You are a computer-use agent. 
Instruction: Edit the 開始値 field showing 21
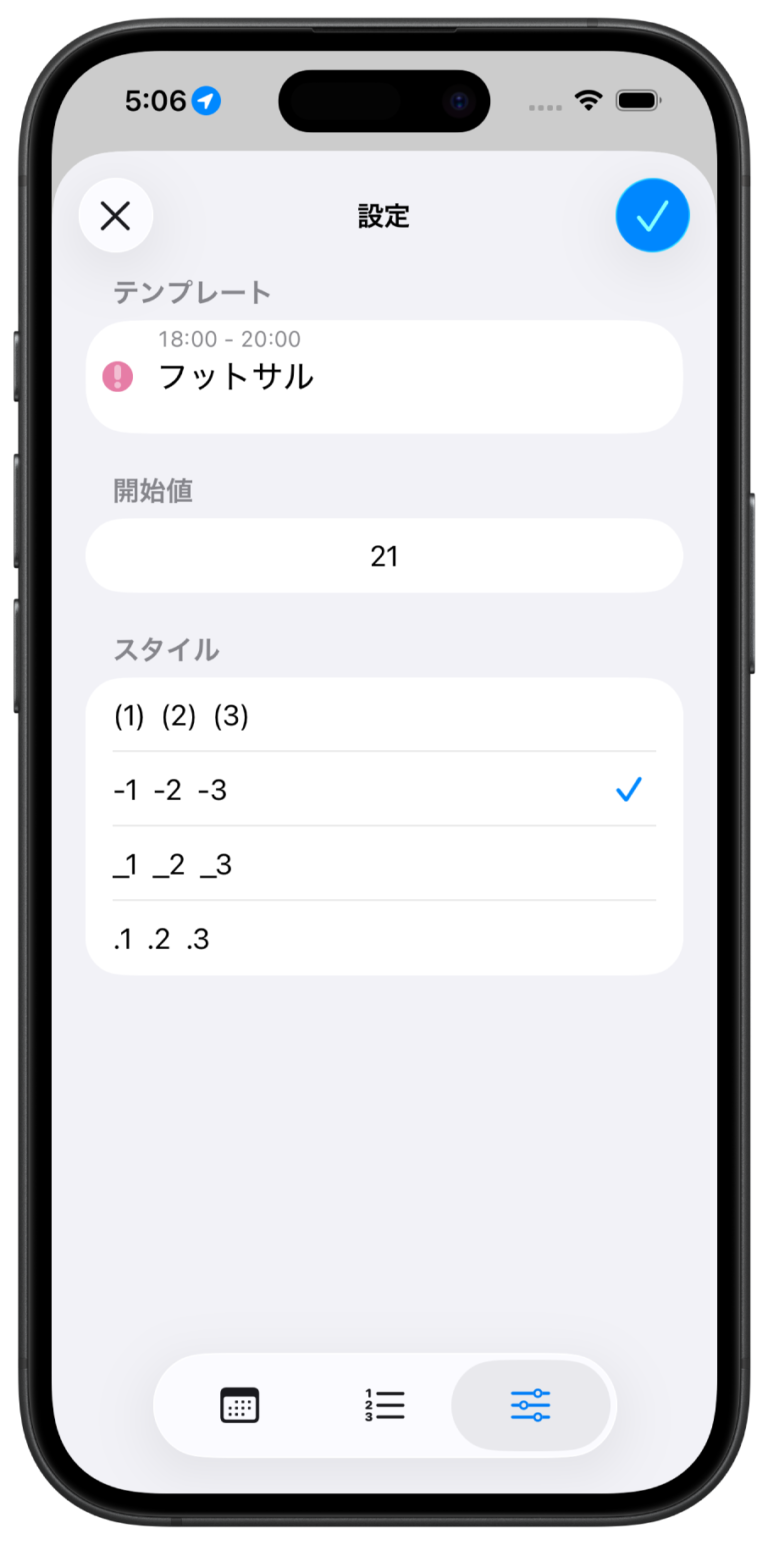(x=384, y=556)
